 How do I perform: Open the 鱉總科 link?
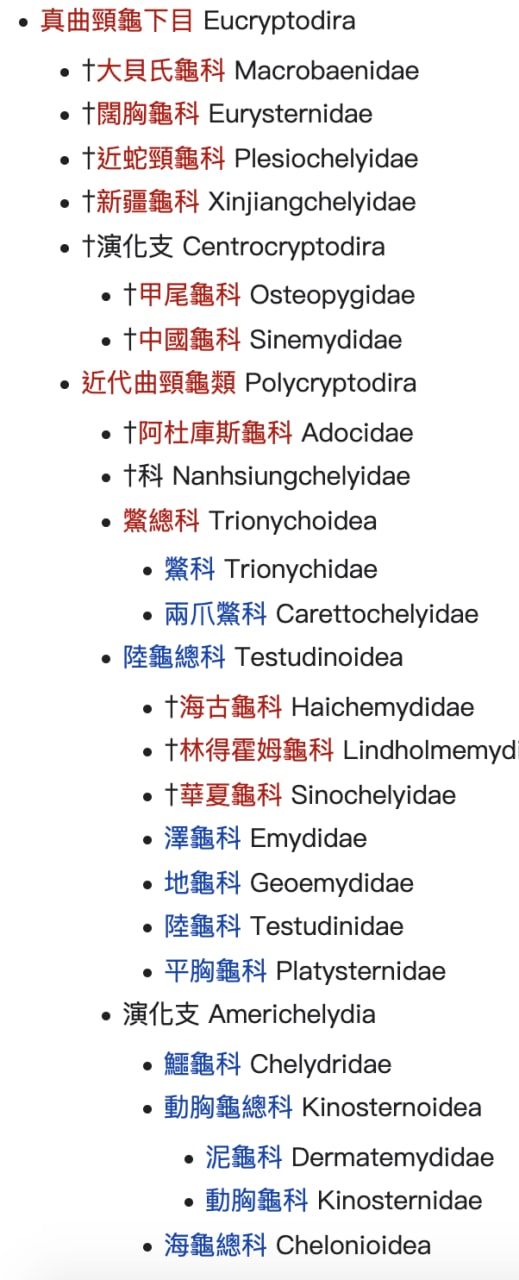click(162, 520)
